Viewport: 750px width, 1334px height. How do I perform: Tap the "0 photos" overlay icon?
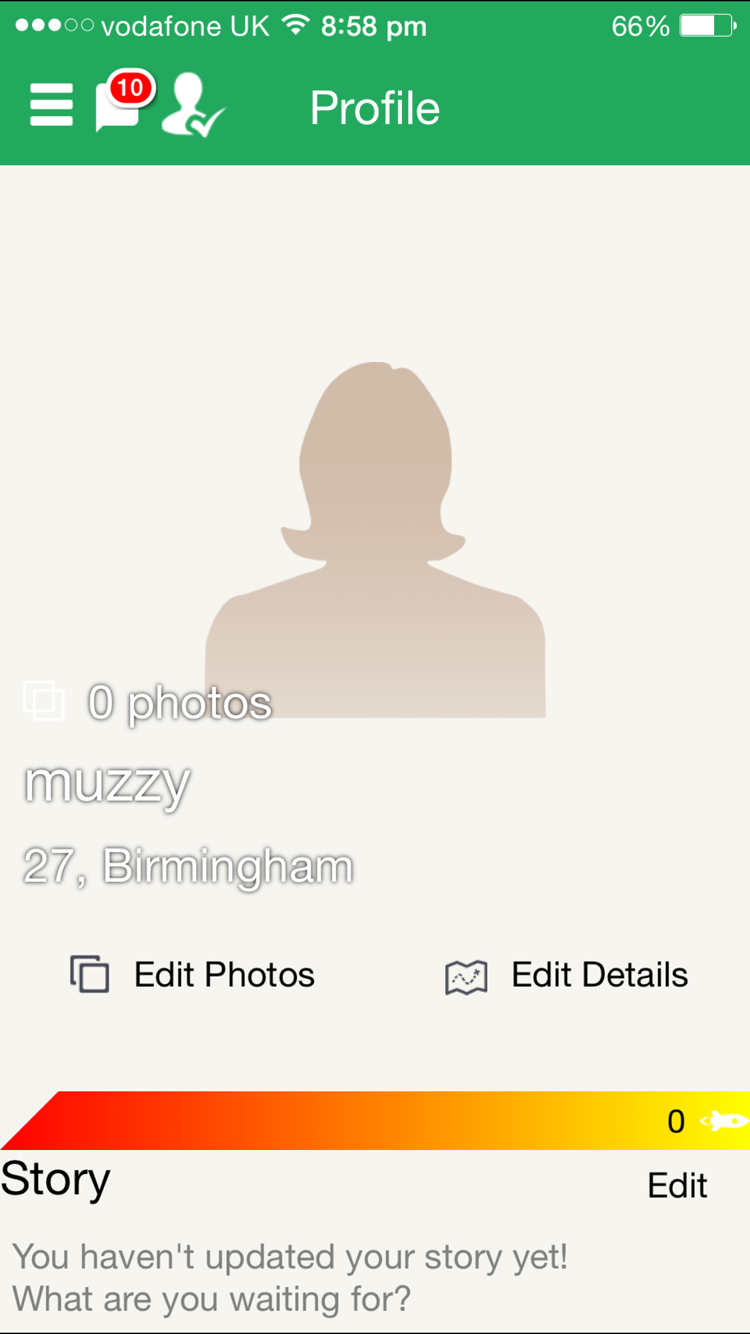coord(44,701)
